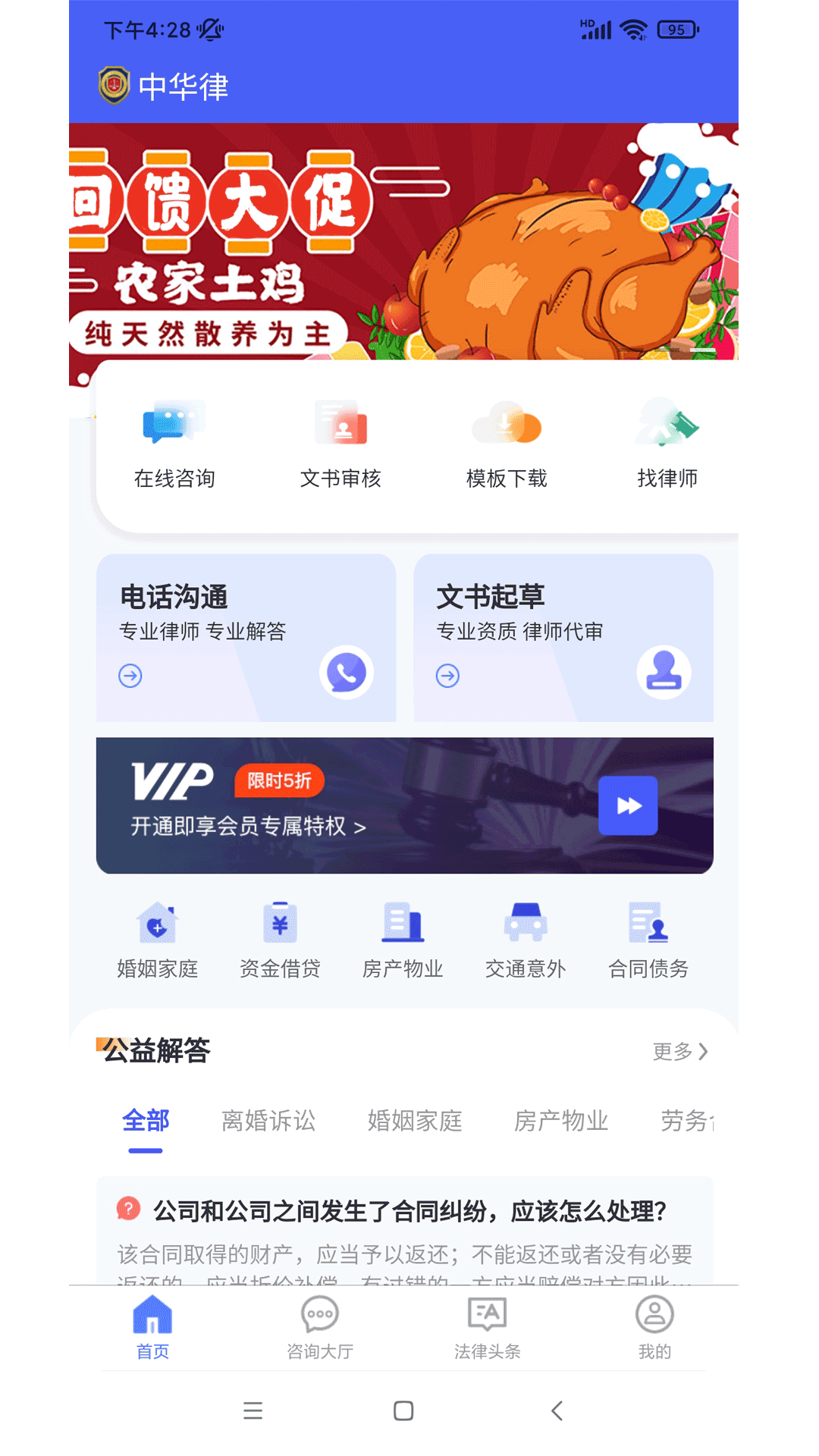This screenshot has width=819, height=1456.
Task: Open 模板下载 template download
Action: click(x=506, y=444)
